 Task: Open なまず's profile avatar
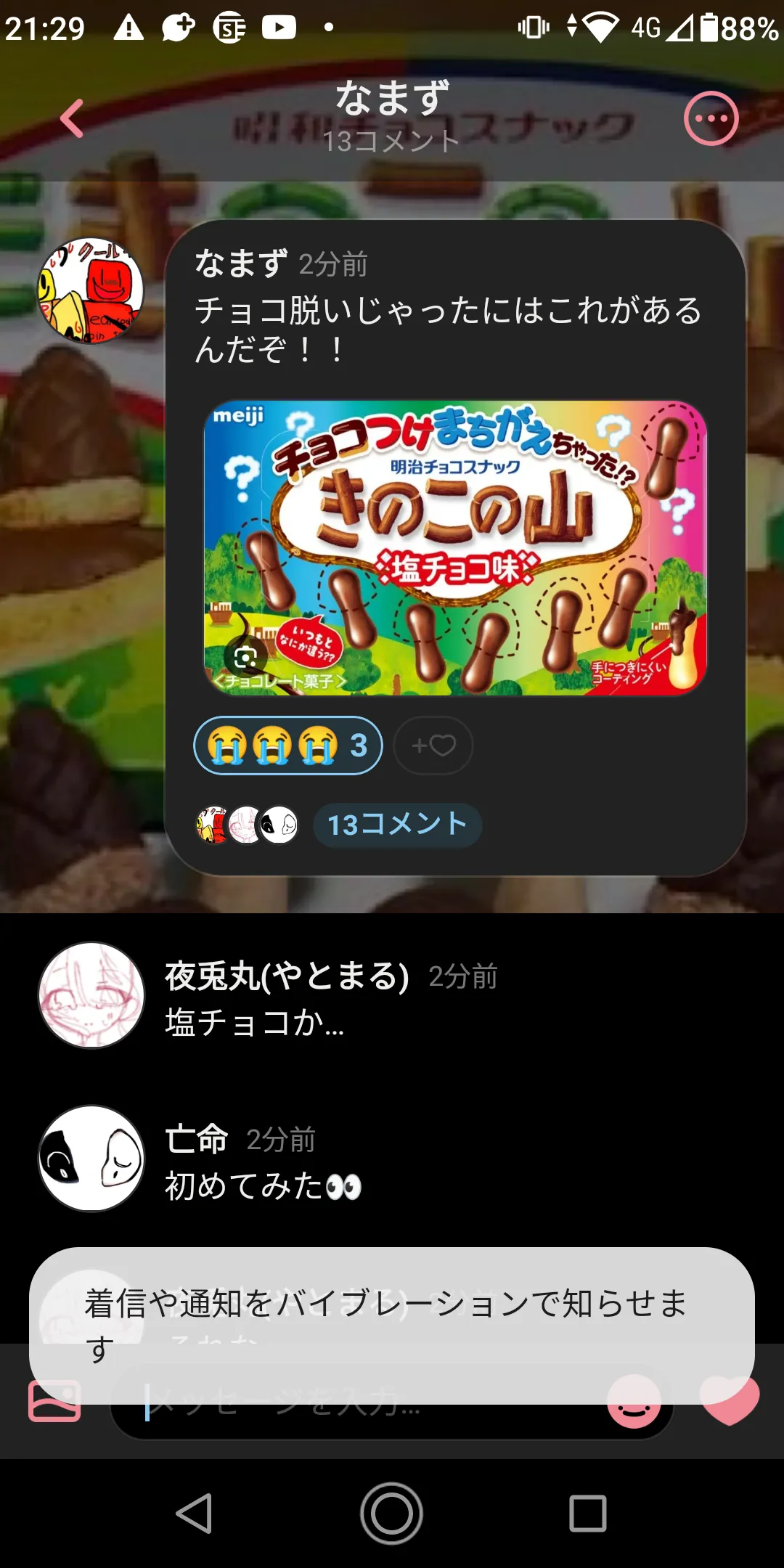(91, 290)
